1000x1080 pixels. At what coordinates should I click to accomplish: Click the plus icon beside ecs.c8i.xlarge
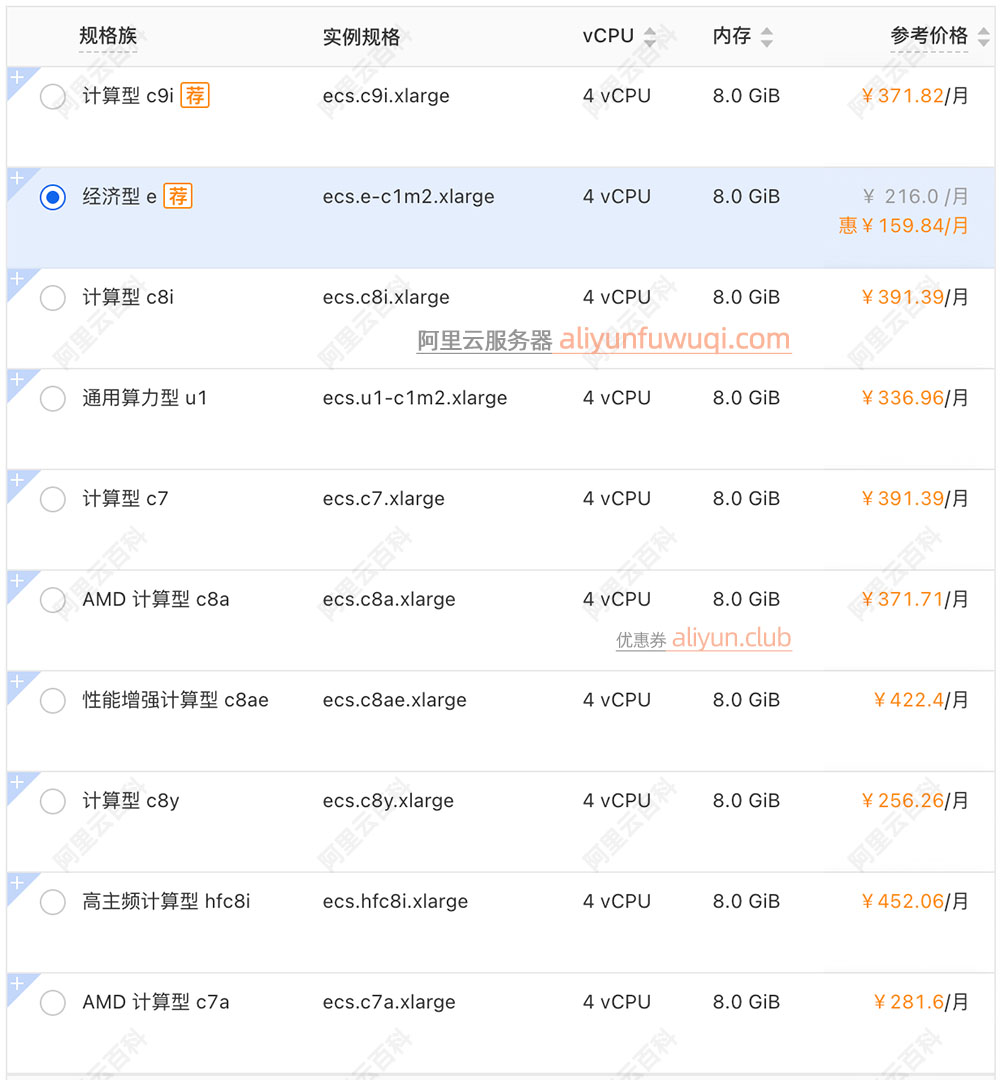coord(14,278)
